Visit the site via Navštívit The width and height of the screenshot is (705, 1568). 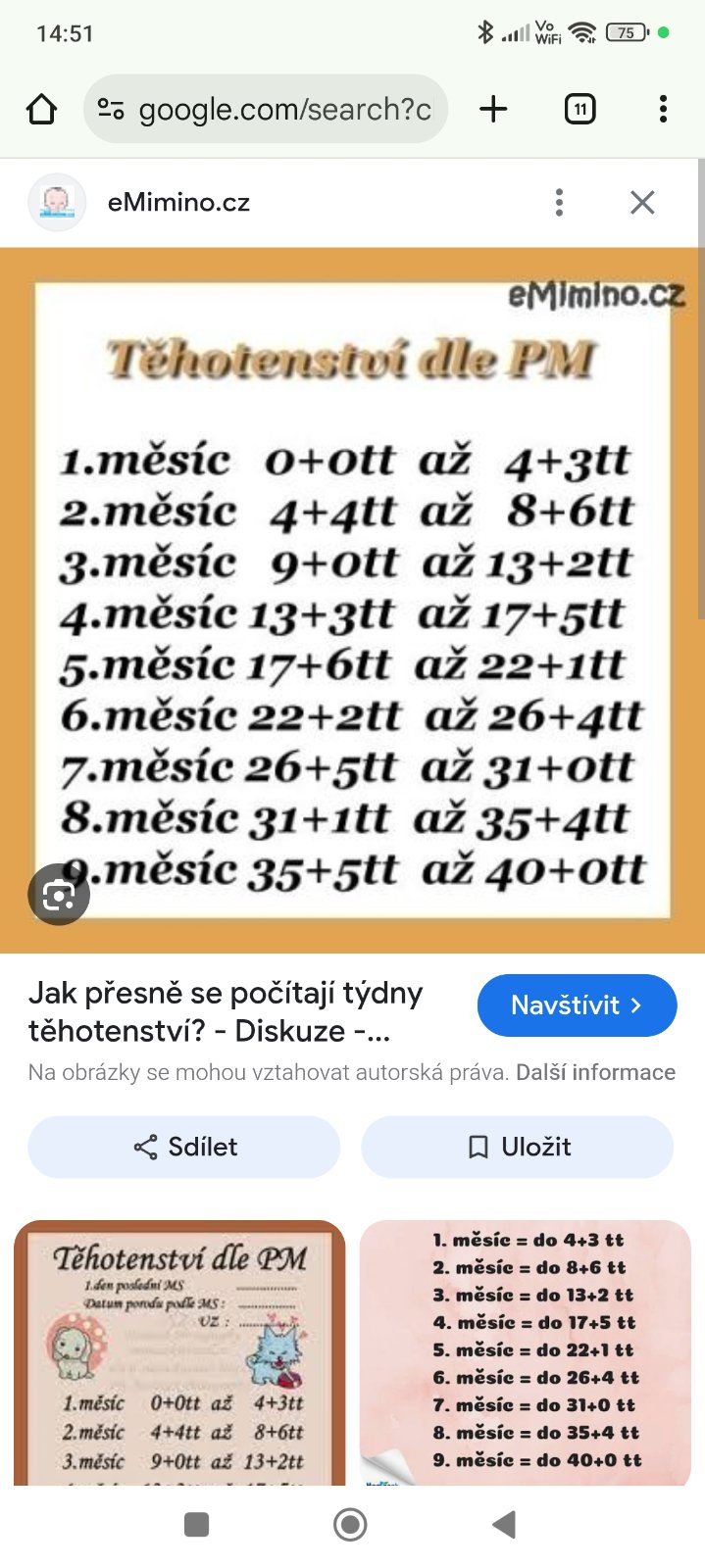(577, 1004)
